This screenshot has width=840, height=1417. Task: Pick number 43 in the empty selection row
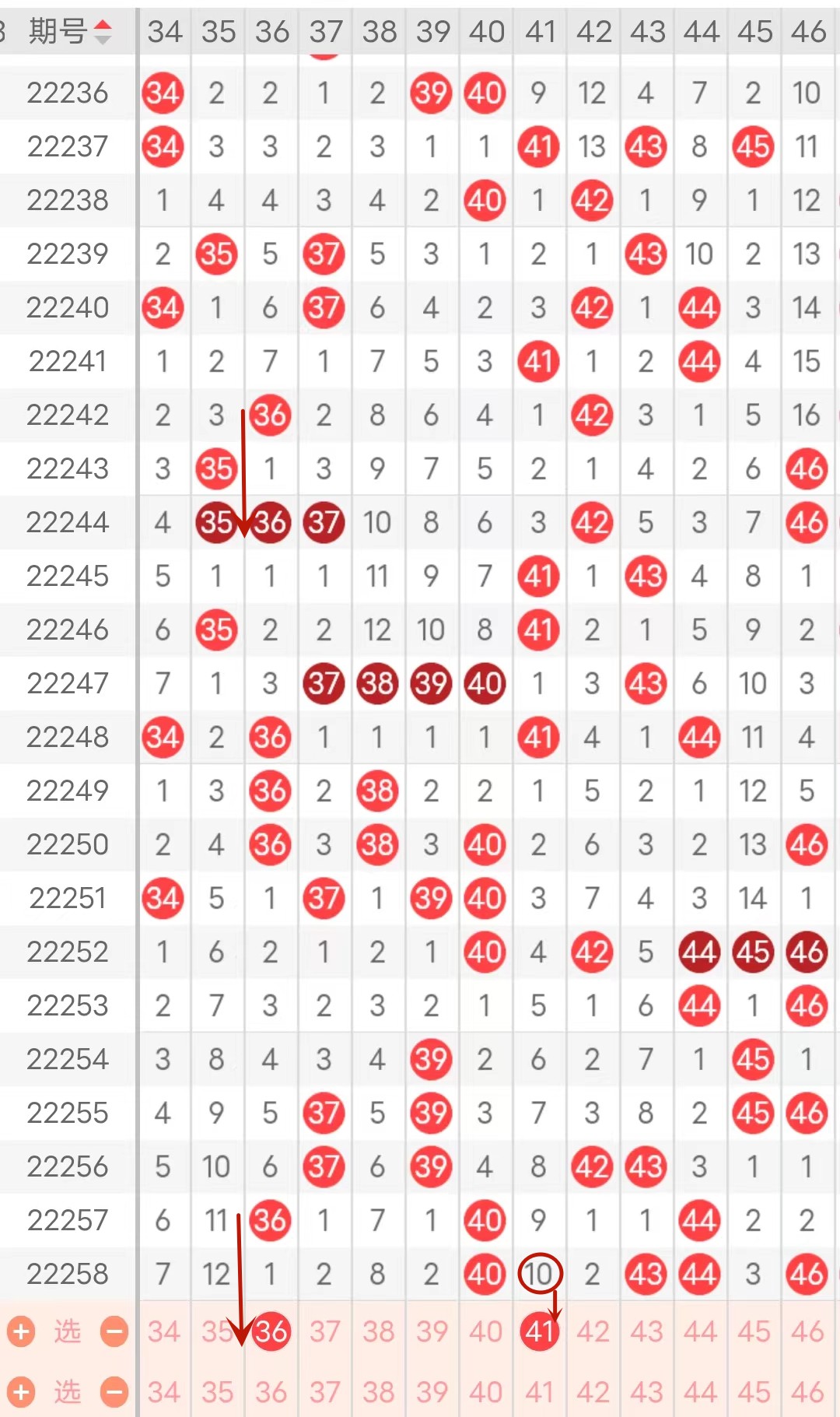point(646,1391)
